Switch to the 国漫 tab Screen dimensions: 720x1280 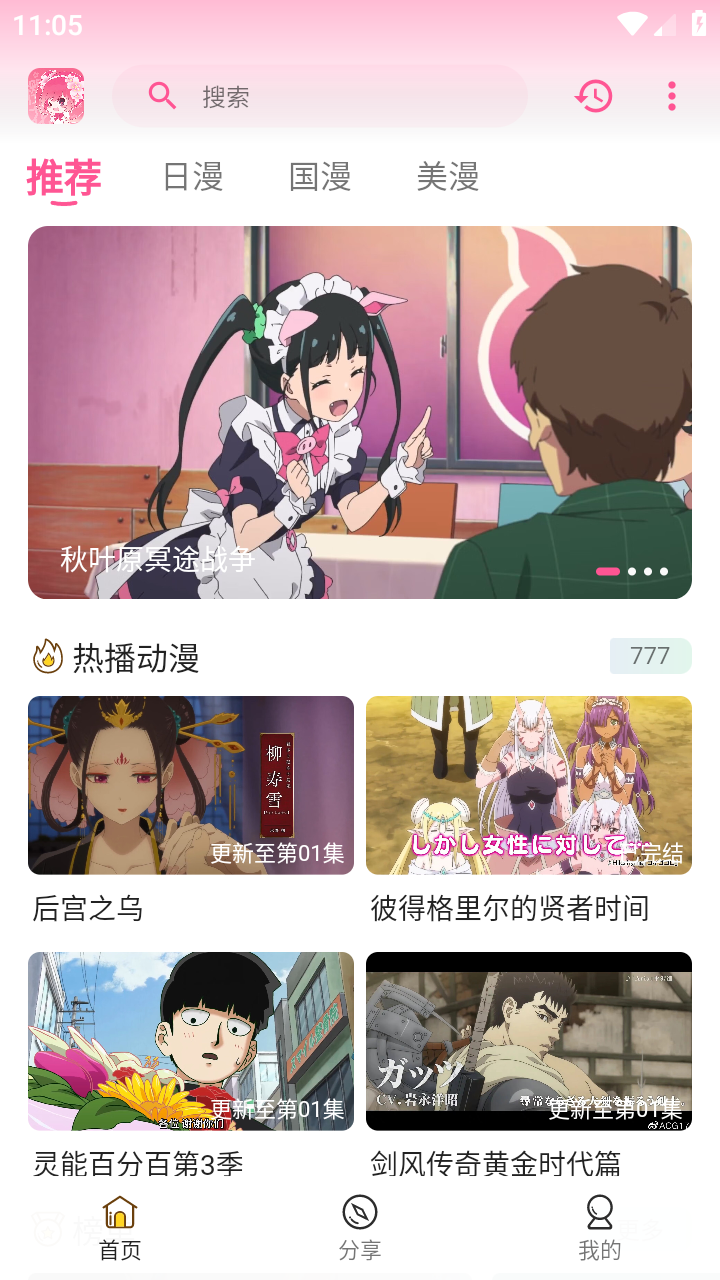(x=320, y=177)
